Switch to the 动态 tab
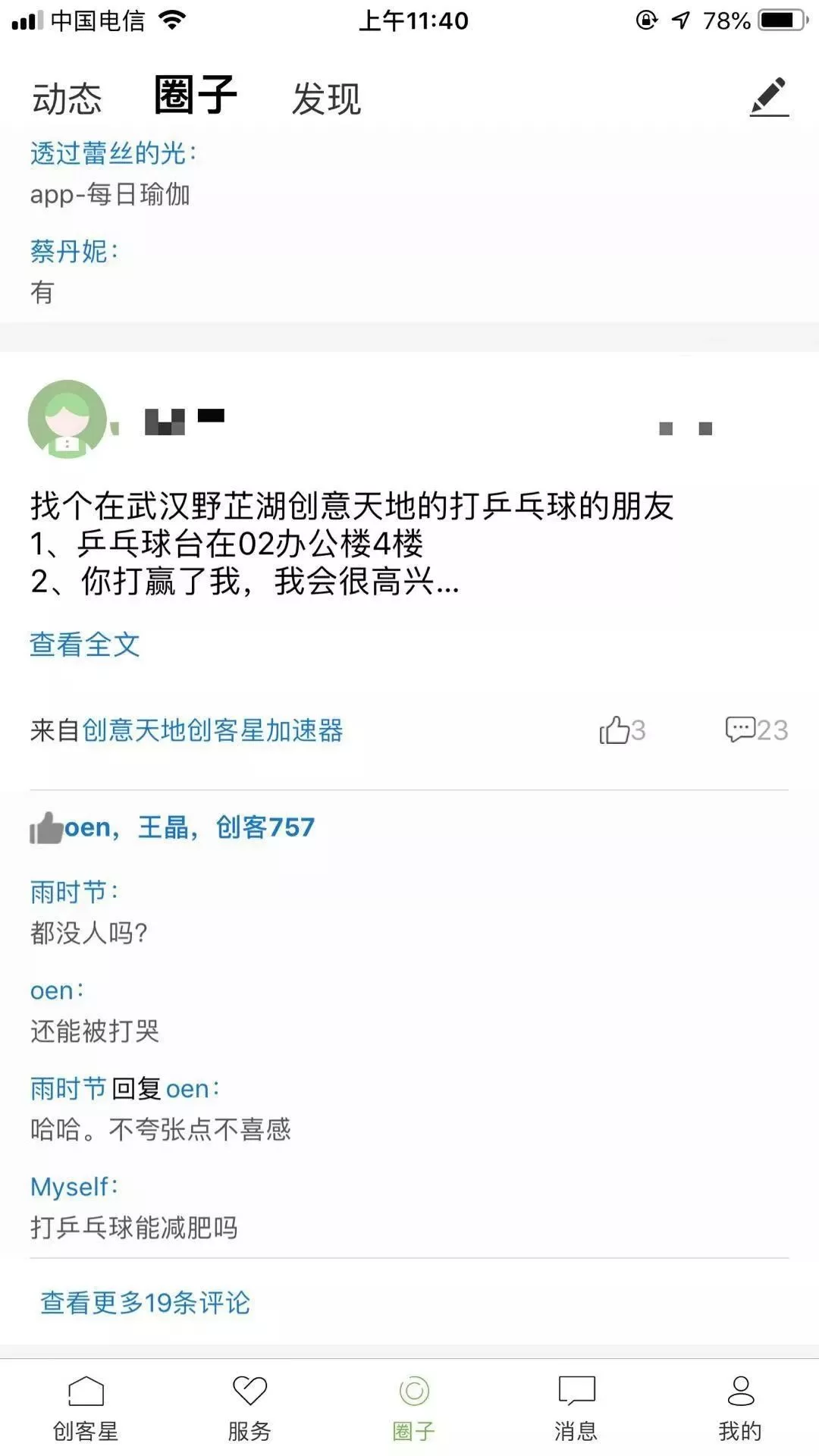 click(x=67, y=99)
